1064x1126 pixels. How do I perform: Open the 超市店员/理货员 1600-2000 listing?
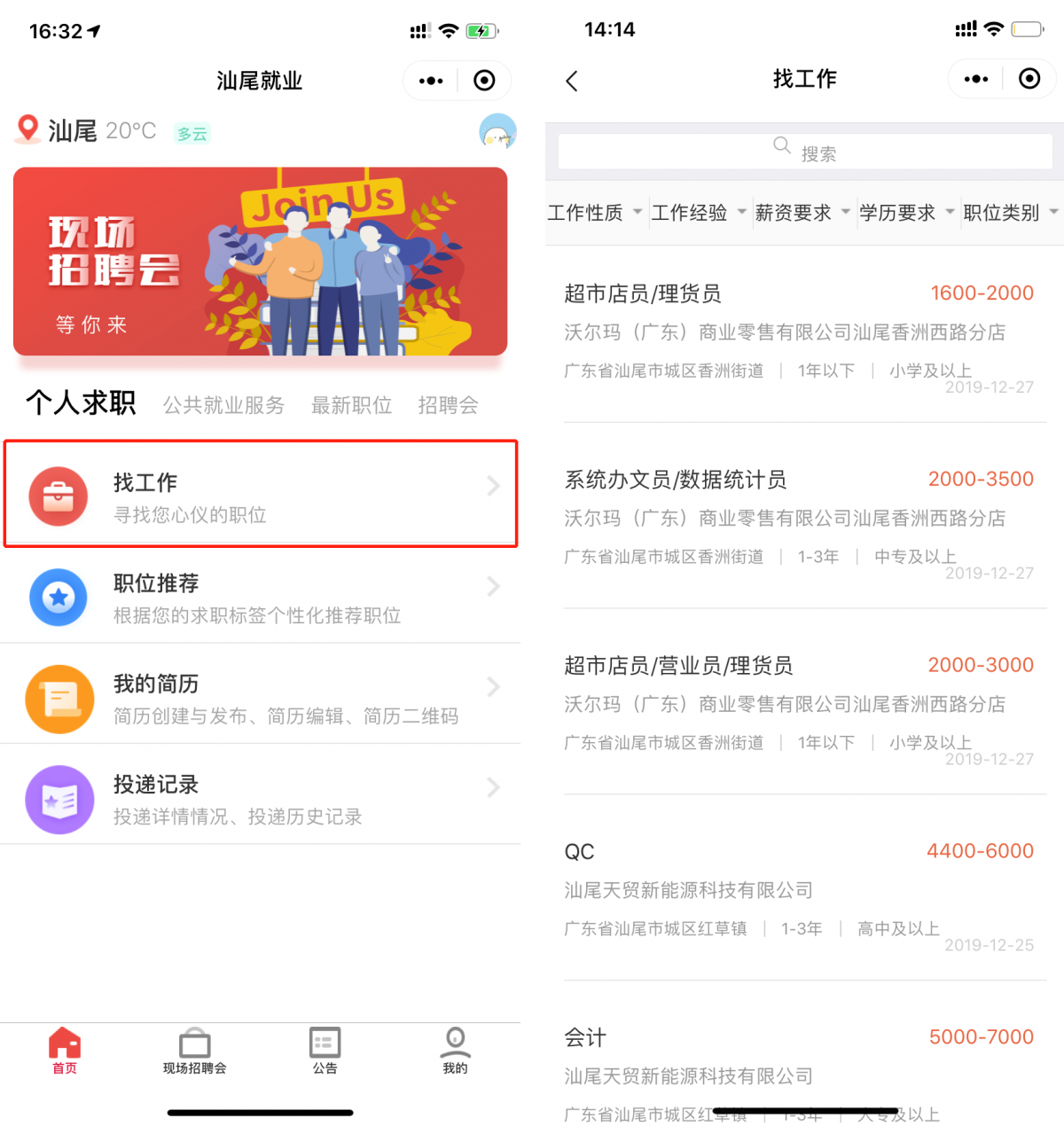click(x=798, y=332)
